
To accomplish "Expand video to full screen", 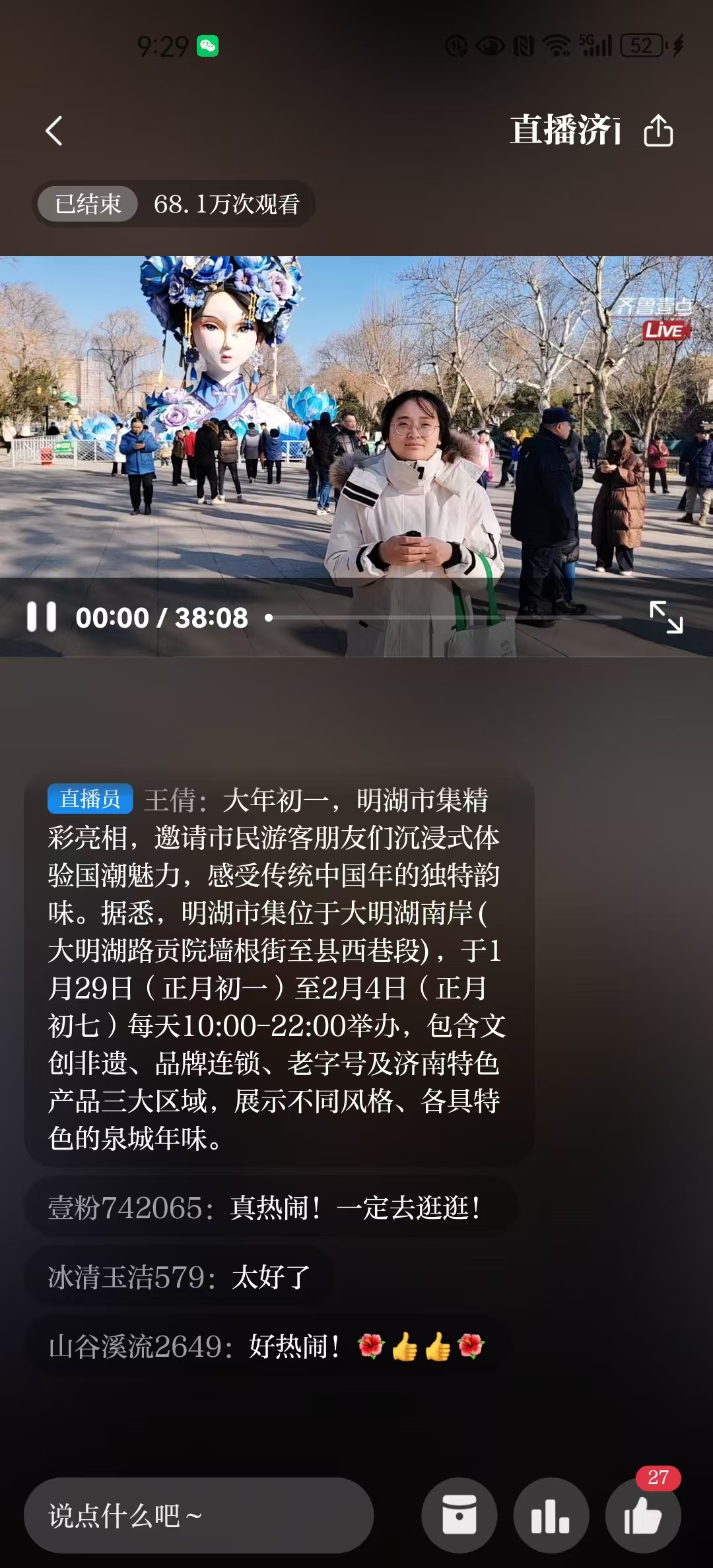I will tap(665, 617).
